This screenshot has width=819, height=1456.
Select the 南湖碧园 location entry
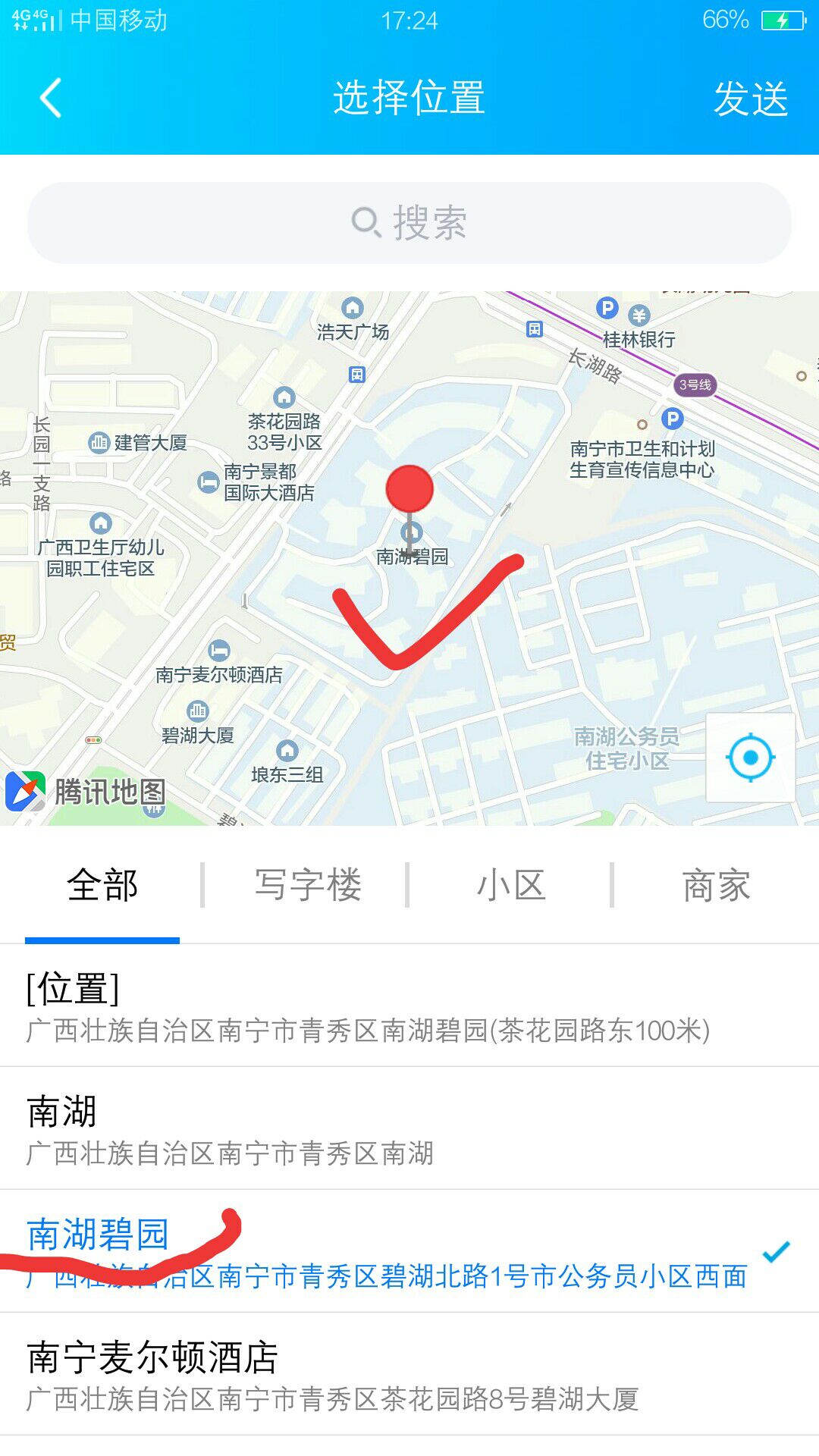409,1252
